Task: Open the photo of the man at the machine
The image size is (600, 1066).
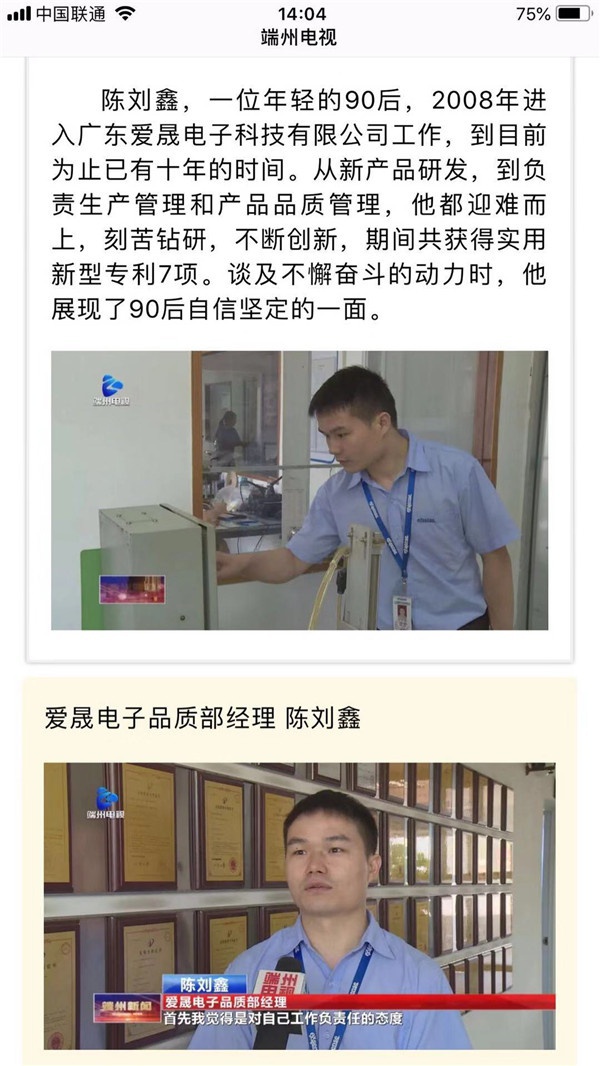Action: point(299,490)
